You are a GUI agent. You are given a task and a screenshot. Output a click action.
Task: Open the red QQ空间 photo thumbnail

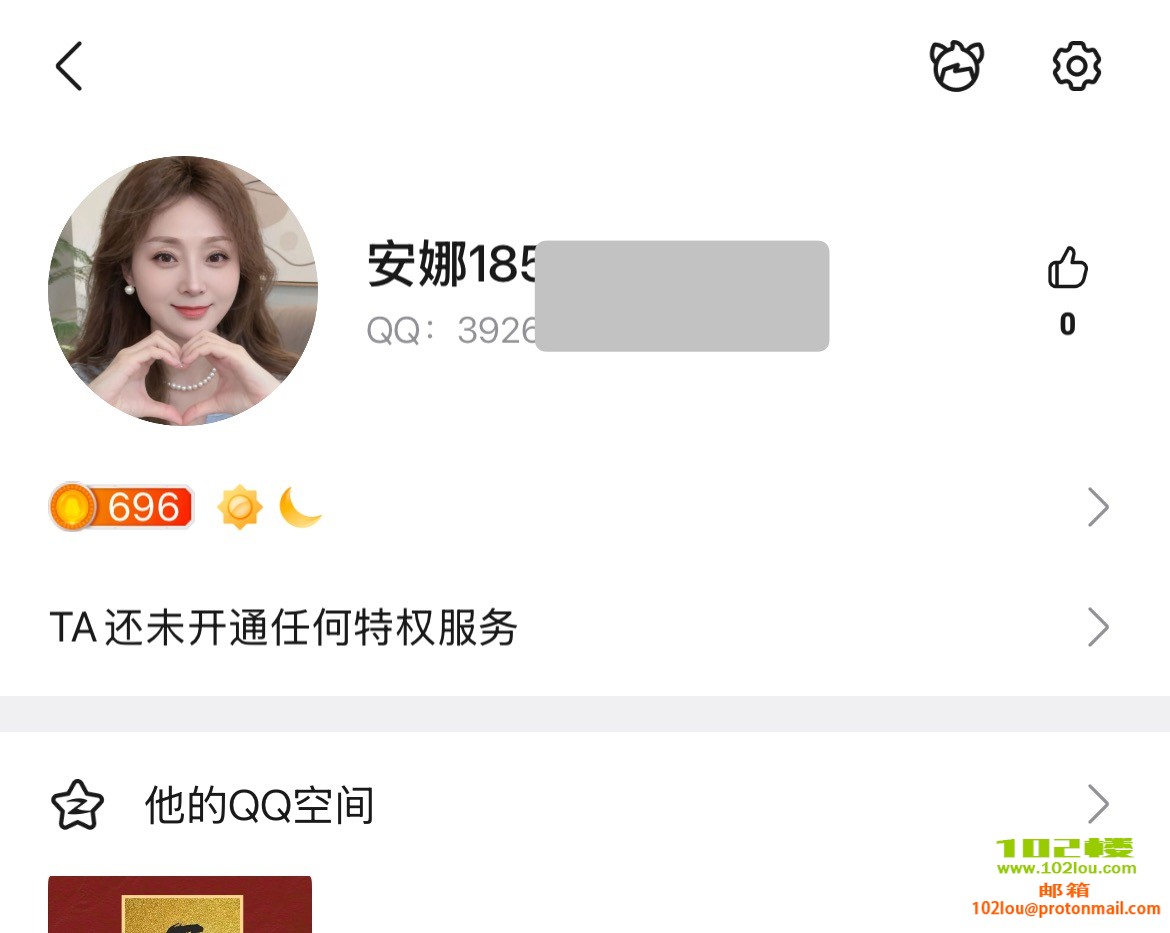[180, 904]
